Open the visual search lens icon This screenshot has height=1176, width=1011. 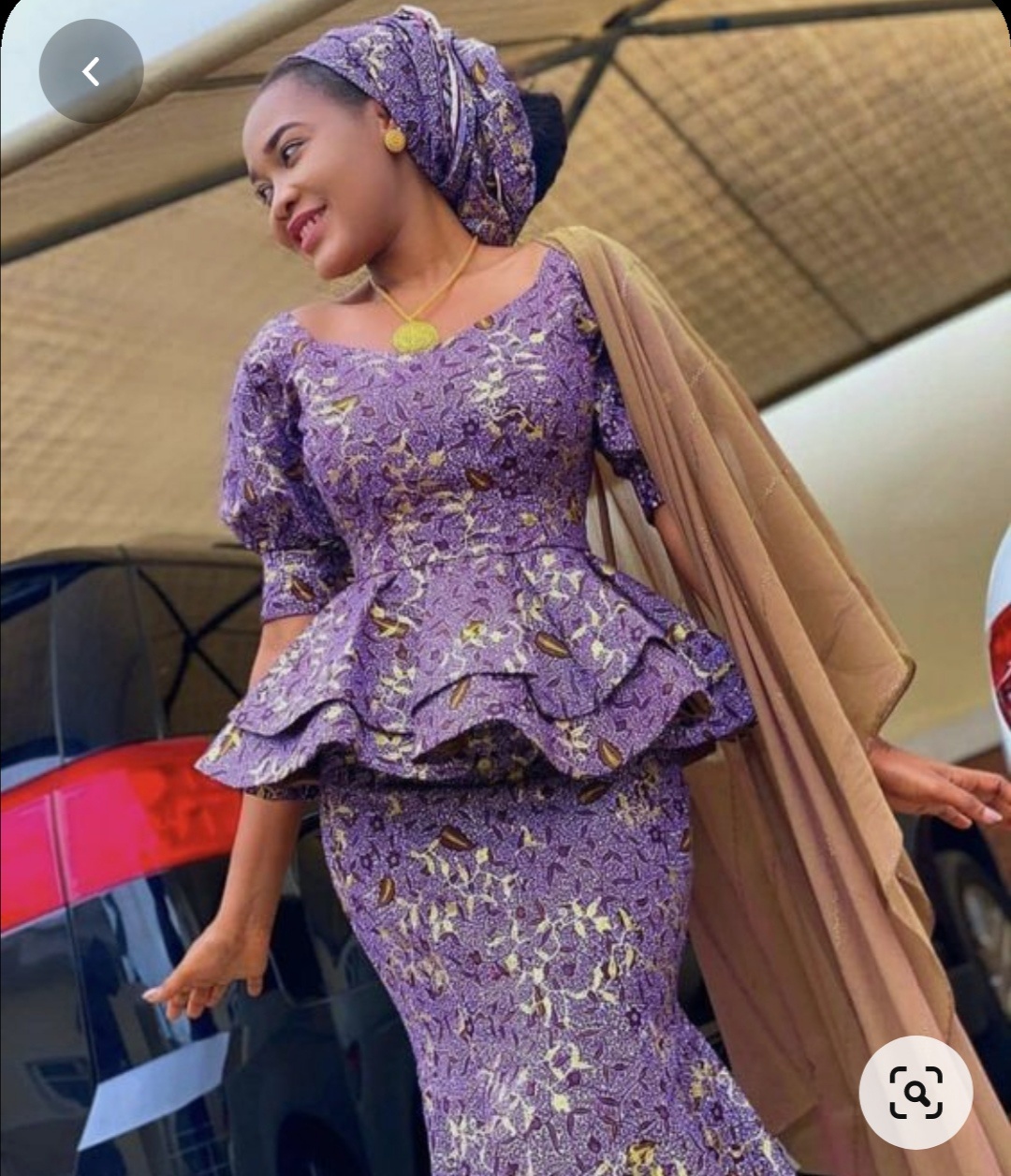pos(916,1092)
